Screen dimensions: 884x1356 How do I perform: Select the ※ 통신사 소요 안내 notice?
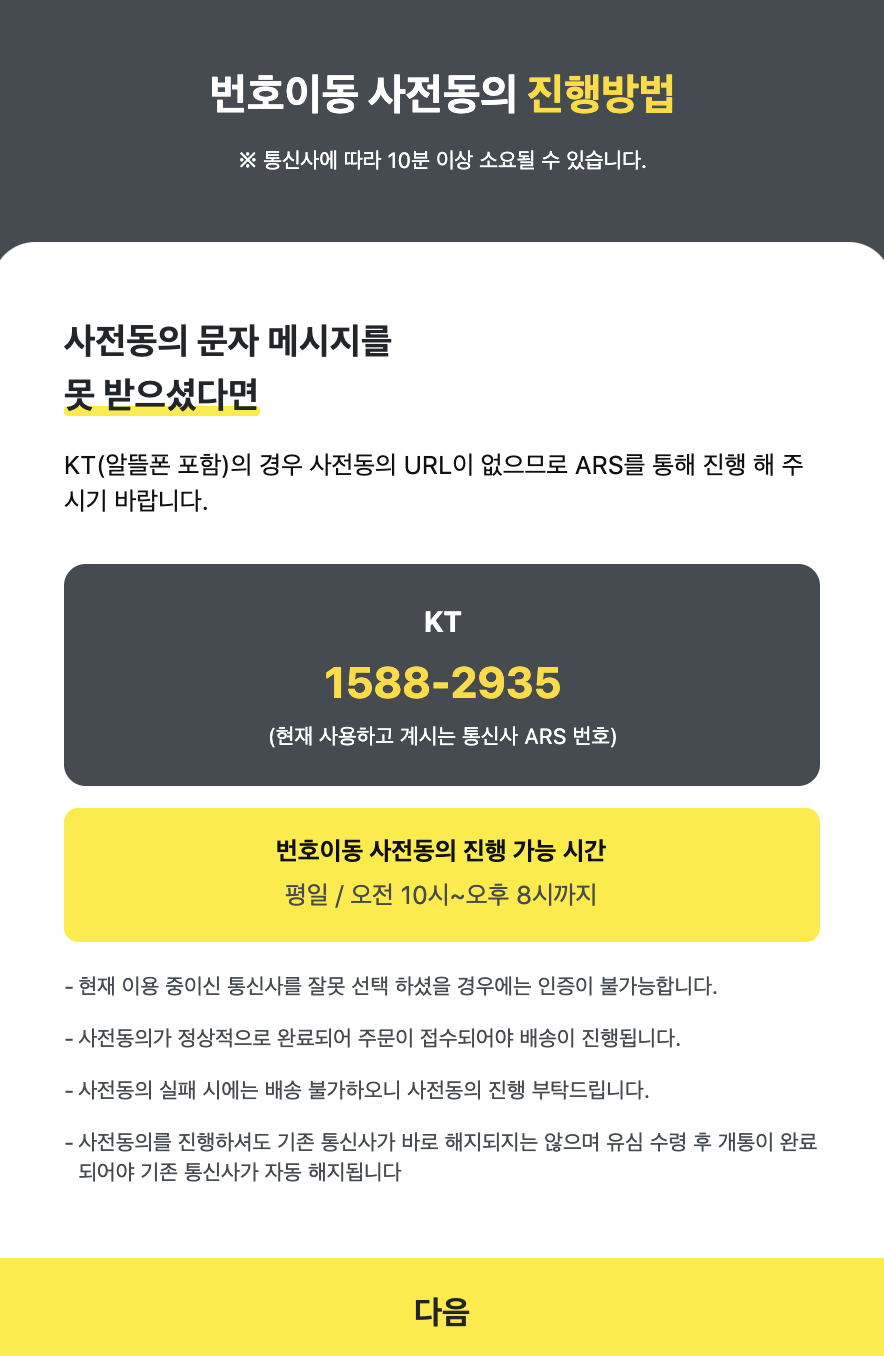pos(441,158)
